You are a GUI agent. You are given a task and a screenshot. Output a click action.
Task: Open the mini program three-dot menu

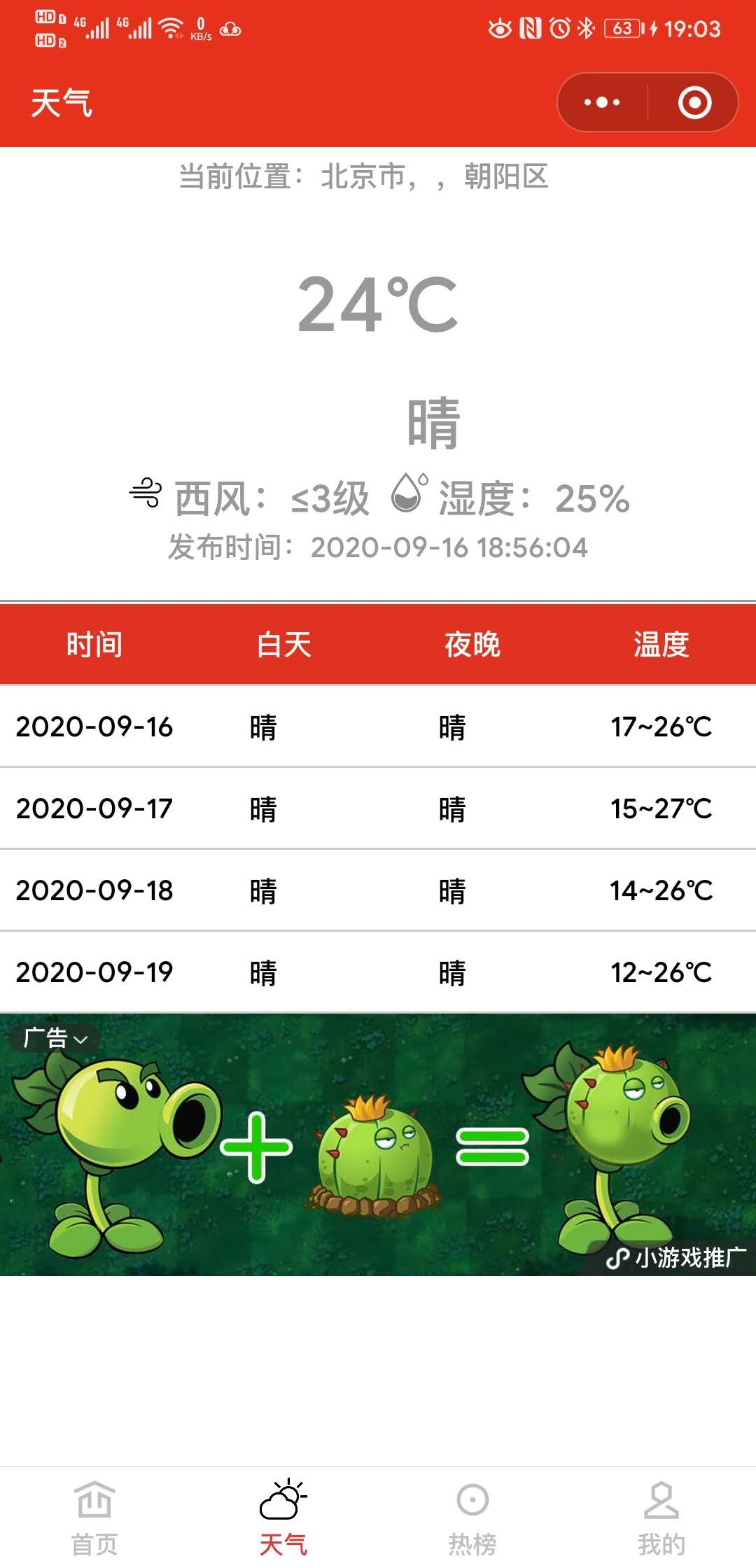point(602,102)
